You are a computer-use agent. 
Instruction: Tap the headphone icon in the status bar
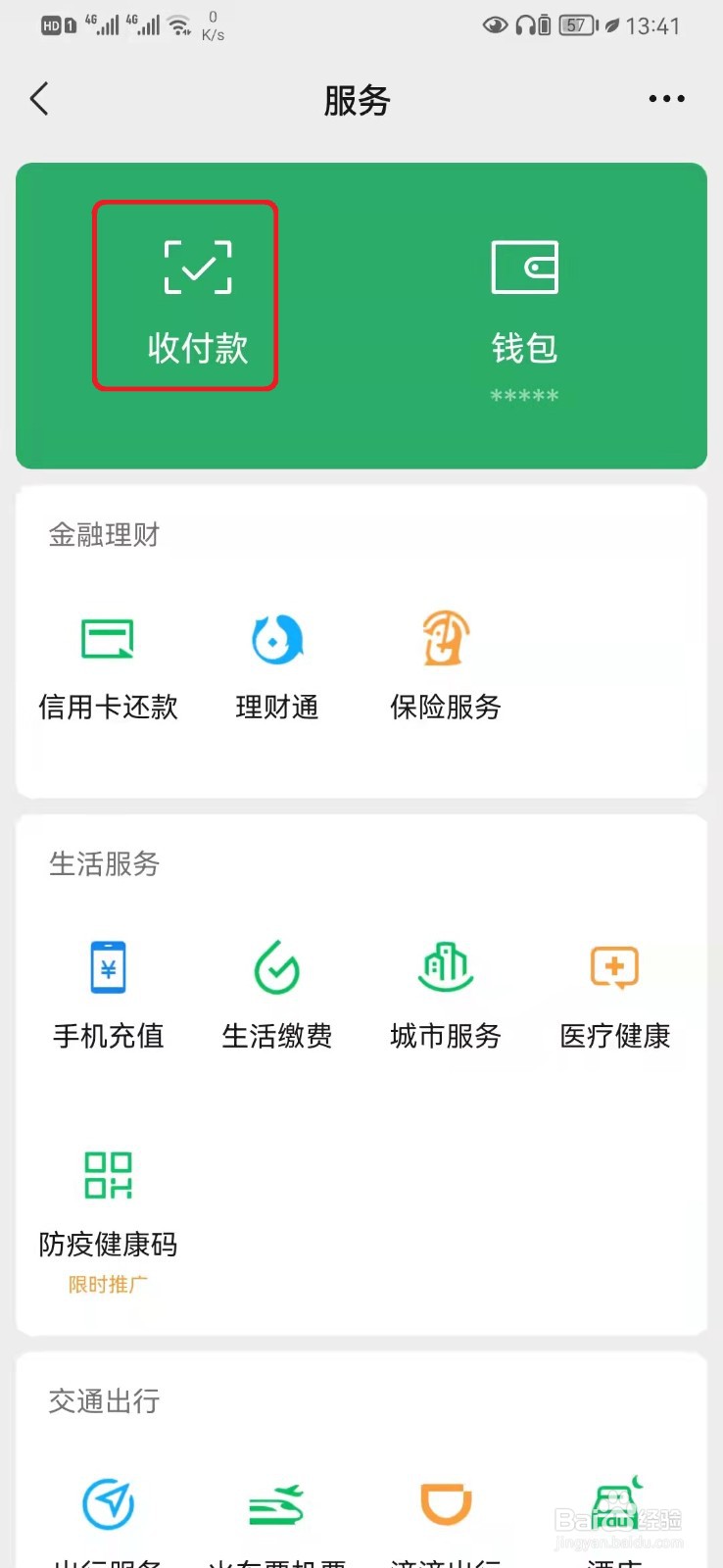(528, 26)
